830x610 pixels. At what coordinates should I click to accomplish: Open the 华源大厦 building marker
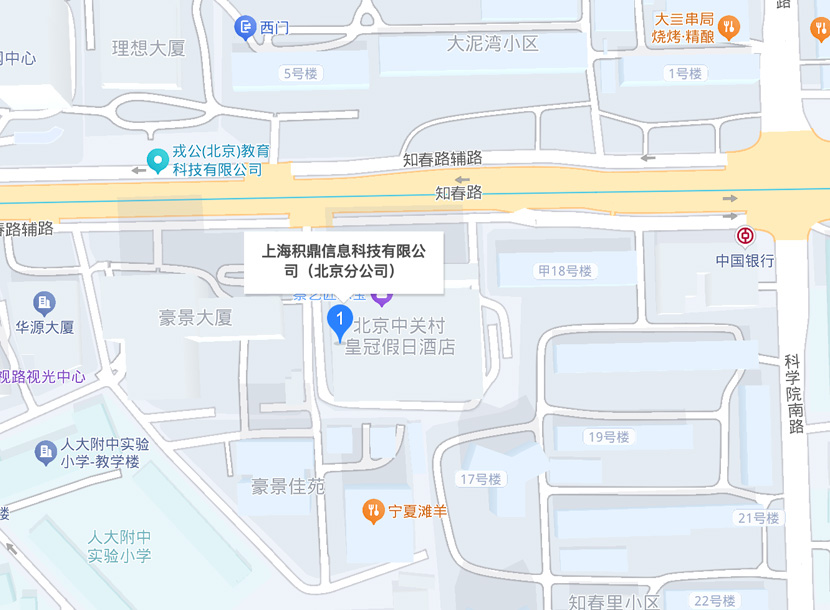[x=44, y=302]
